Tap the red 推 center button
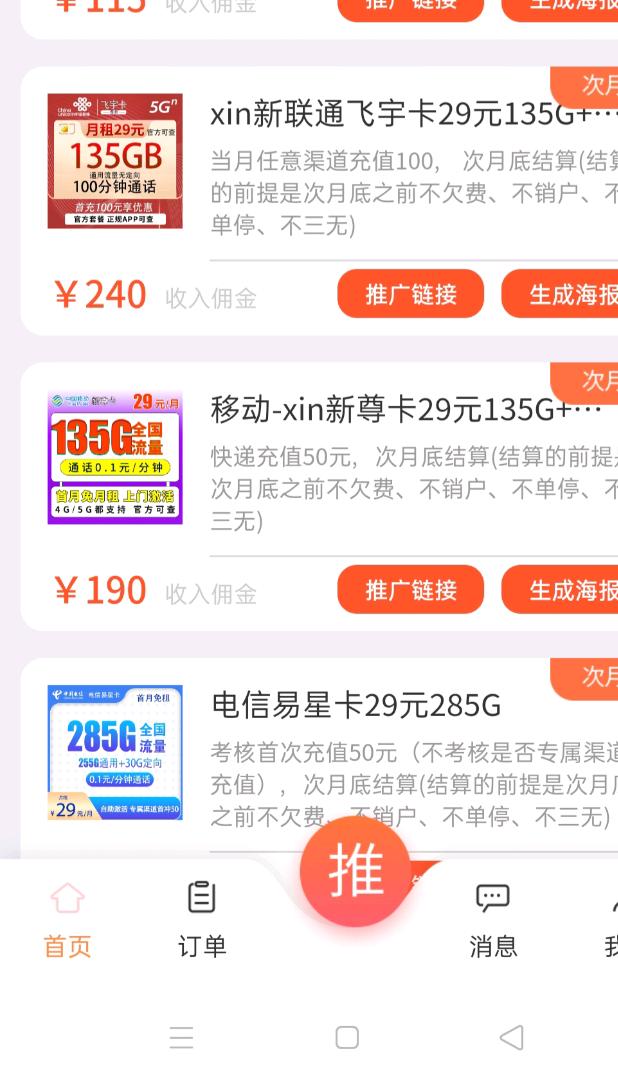Viewport: 618px width, 1080px height. tap(355, 871)
